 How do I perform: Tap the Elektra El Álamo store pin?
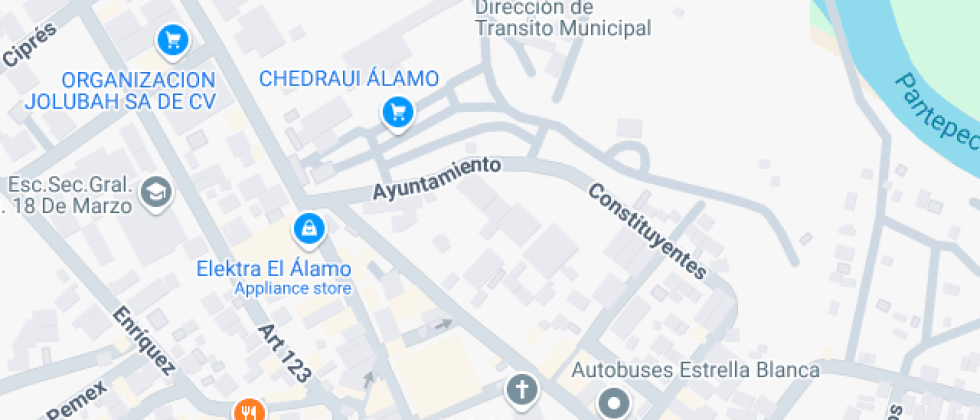coord(309,229)
